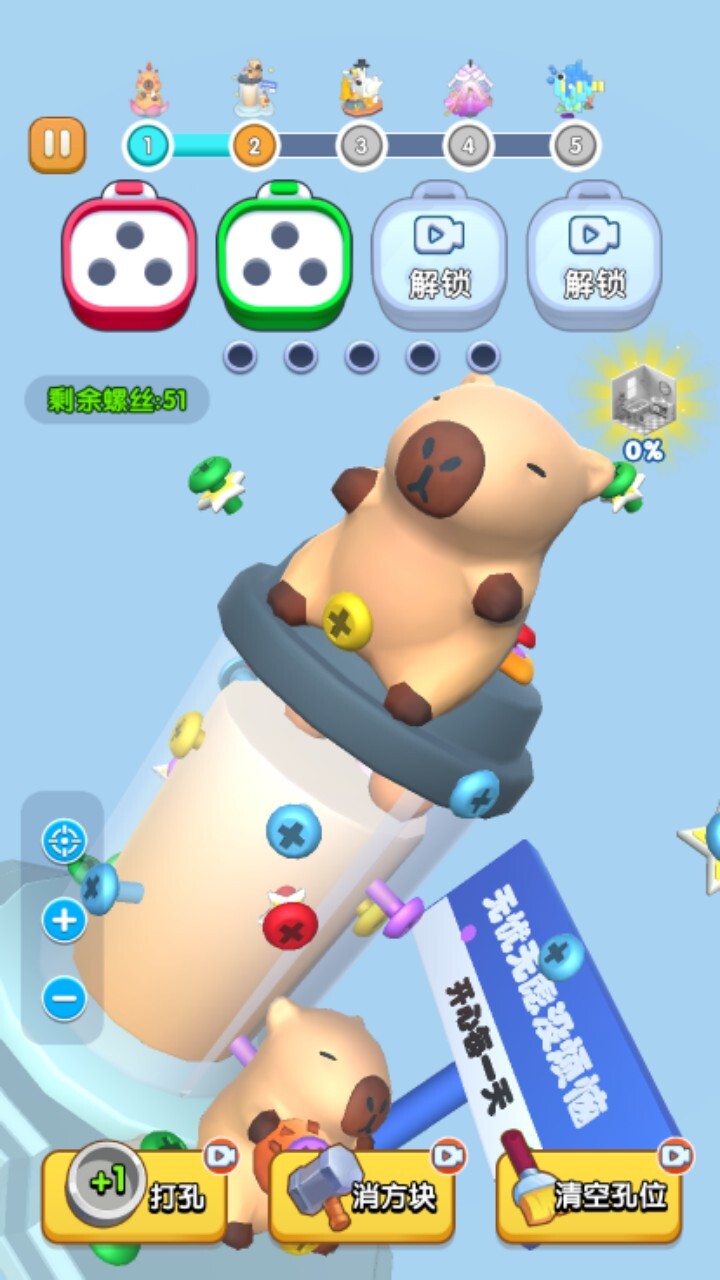This screenshot has height=1280, width=720.
Task: Pause the game
Action: click(x=57, y=145)
